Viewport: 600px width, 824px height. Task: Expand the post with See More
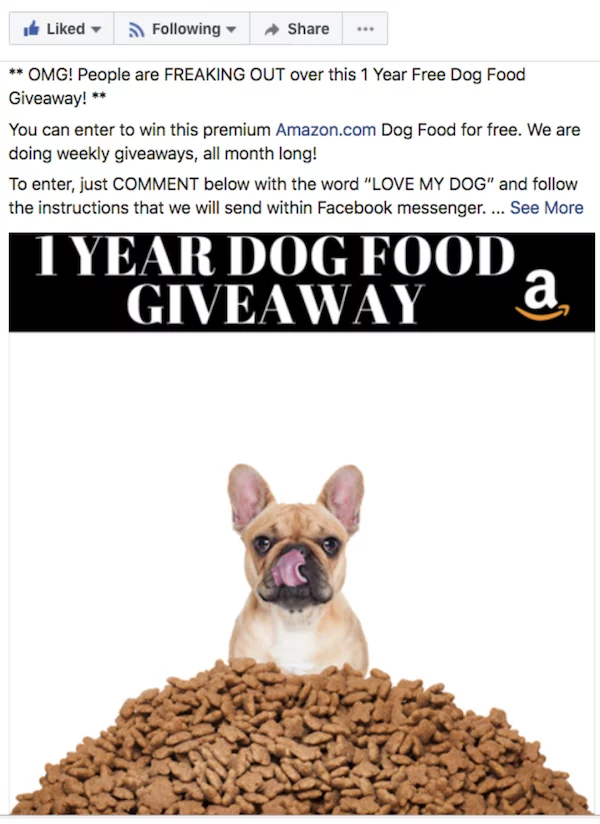[546, 208]
